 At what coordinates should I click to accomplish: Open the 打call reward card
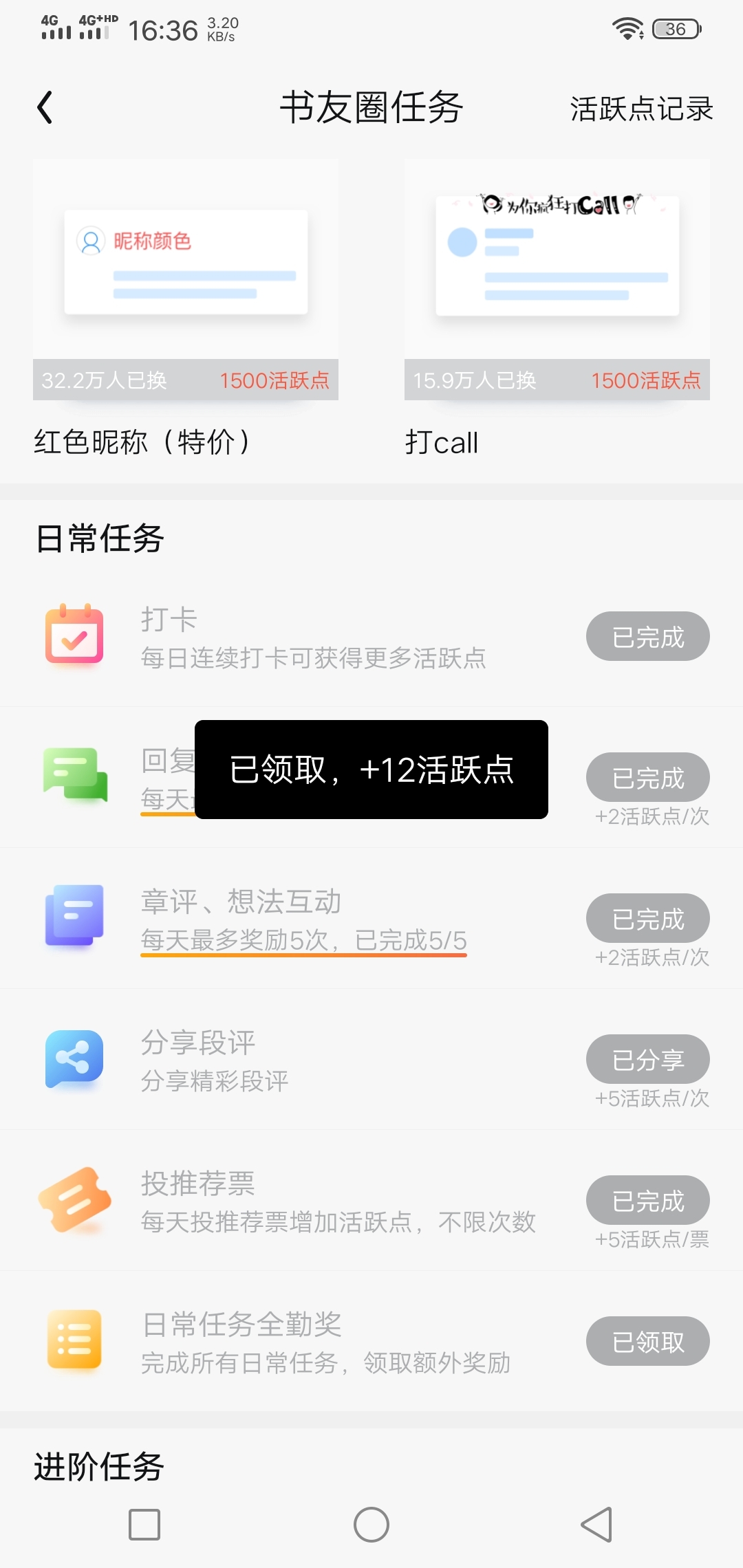[557, 309]
